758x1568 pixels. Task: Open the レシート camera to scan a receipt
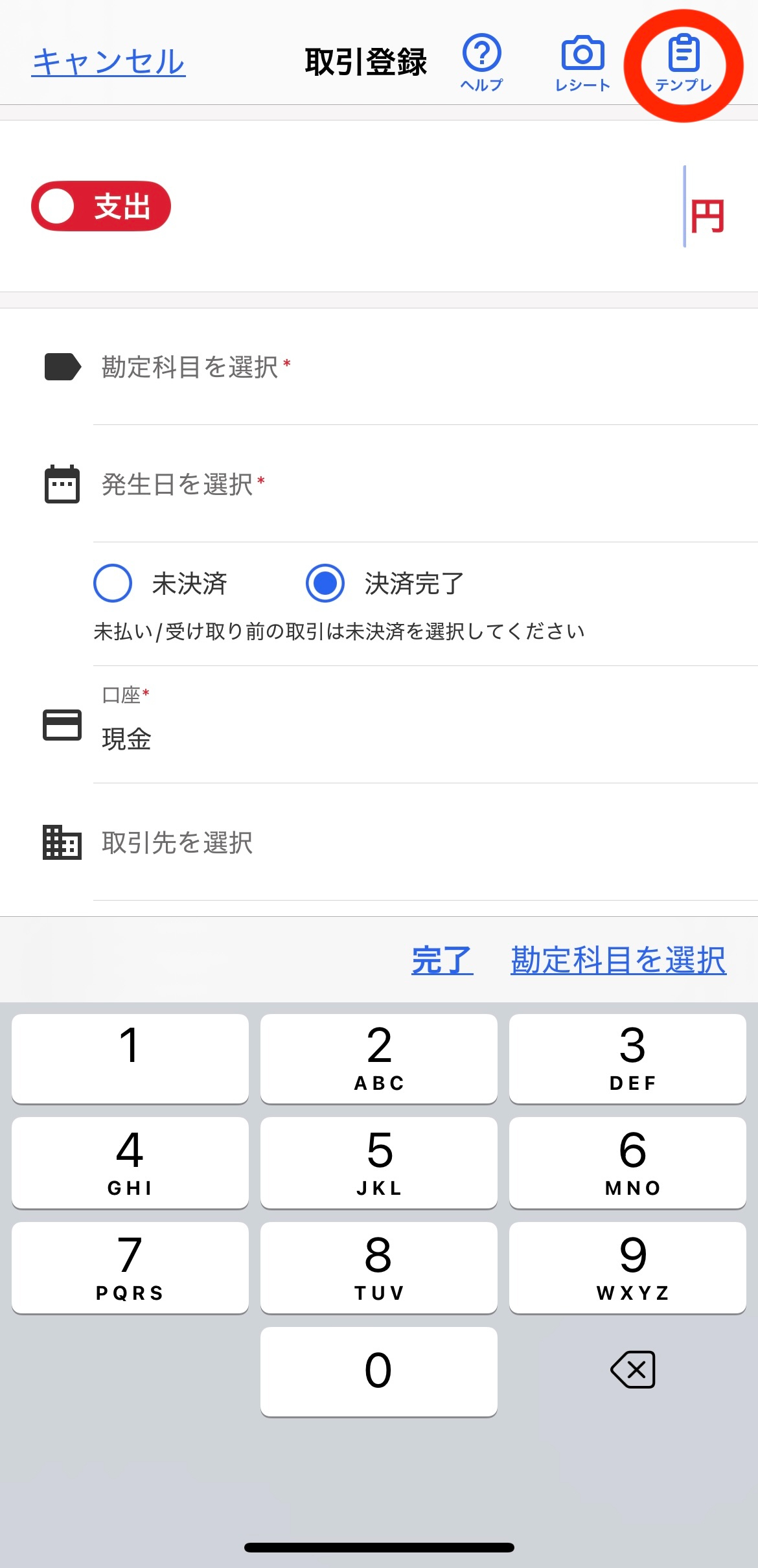point(582,62)
